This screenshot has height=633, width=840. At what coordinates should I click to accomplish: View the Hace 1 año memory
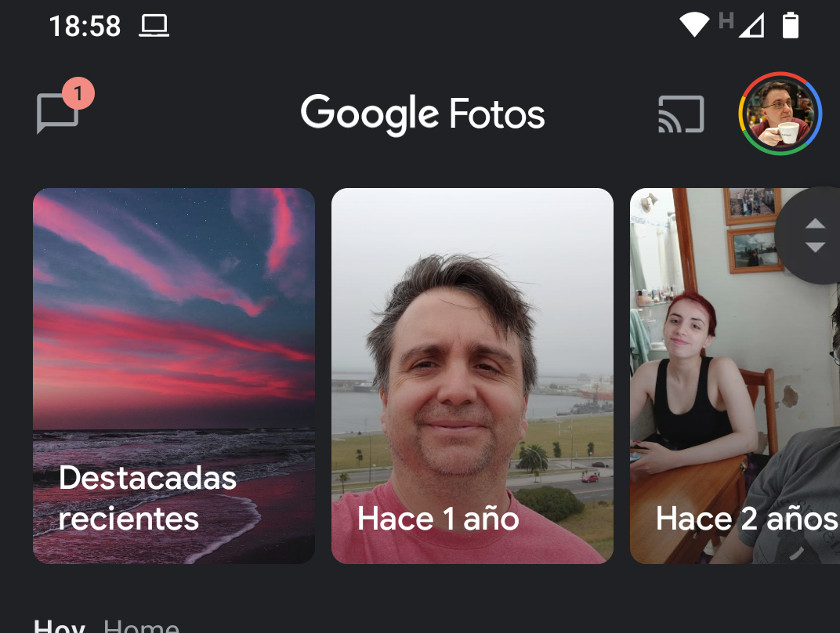tap(472, 376)
